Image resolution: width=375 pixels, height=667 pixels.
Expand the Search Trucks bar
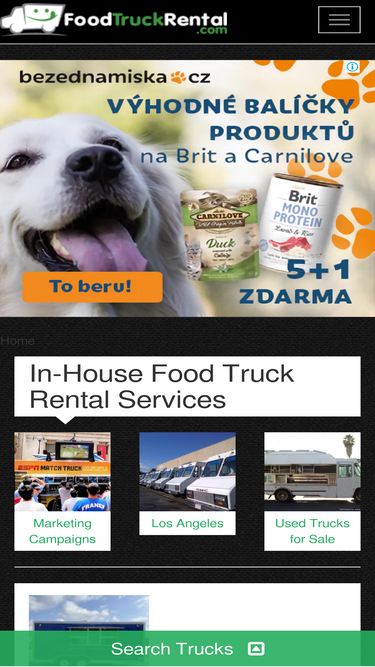(x=188, y=649)
